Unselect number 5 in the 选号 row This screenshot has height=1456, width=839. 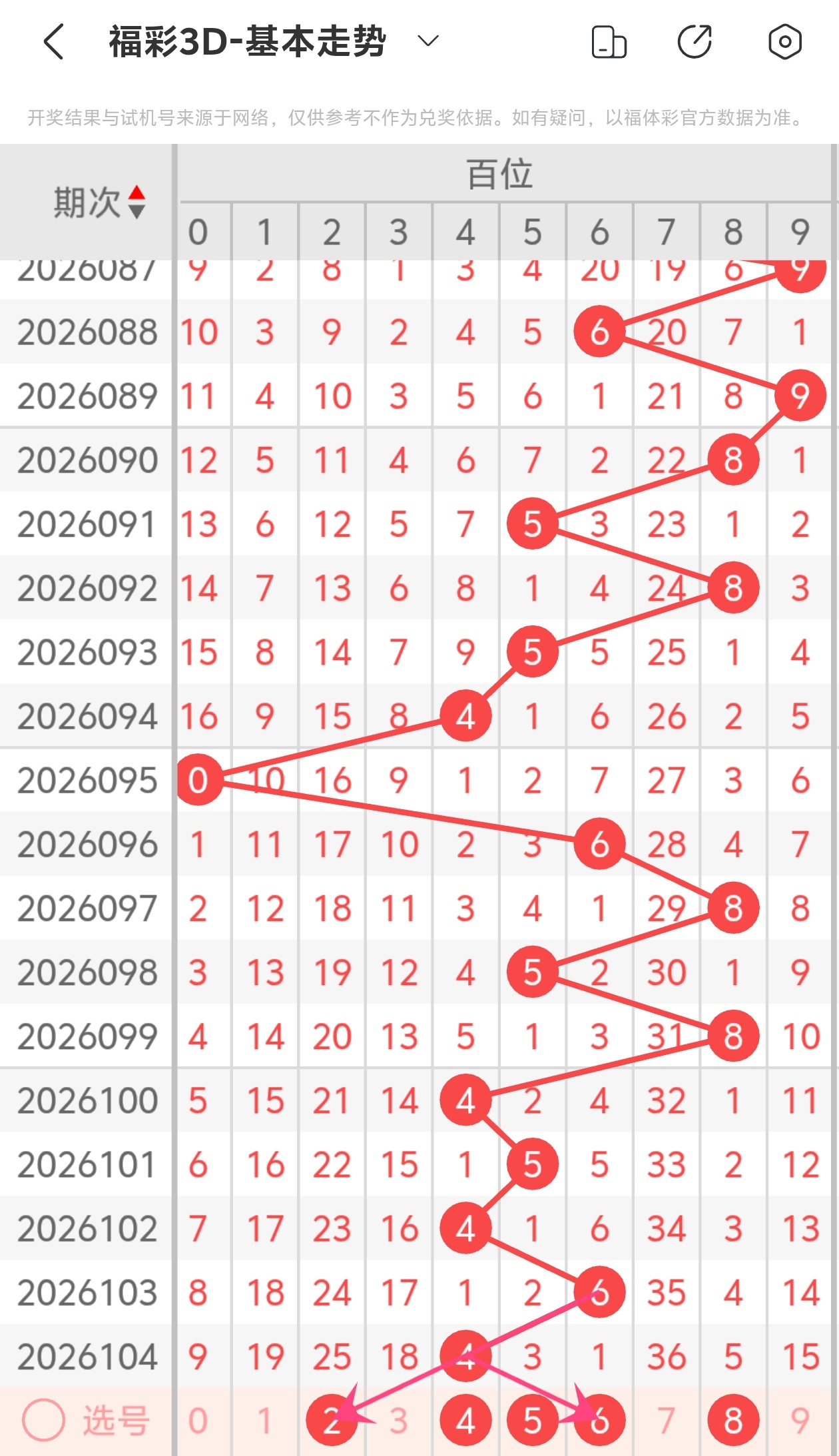[532, 1421]
